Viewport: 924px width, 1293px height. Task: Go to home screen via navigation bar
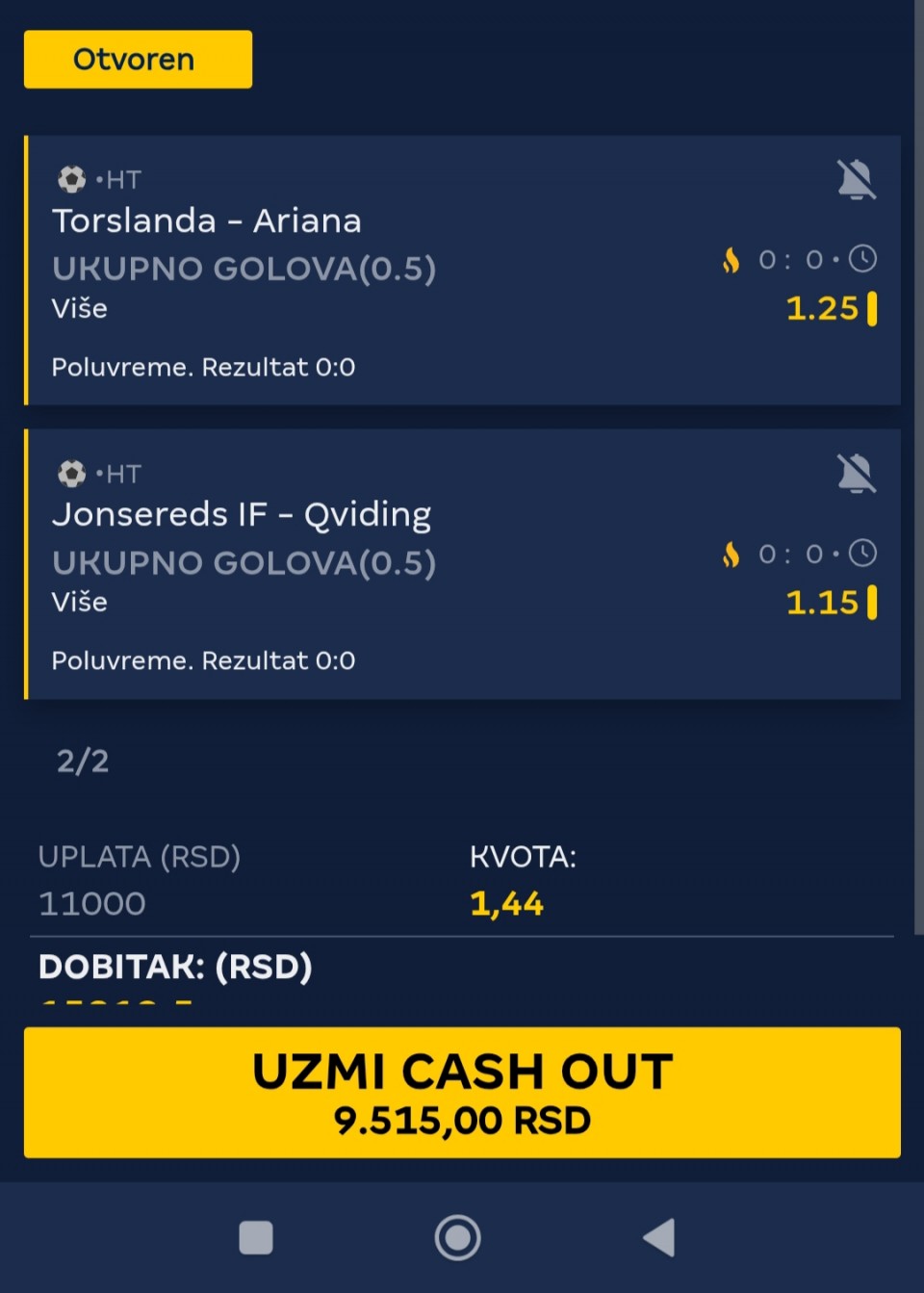click(x=457, y=1237)
